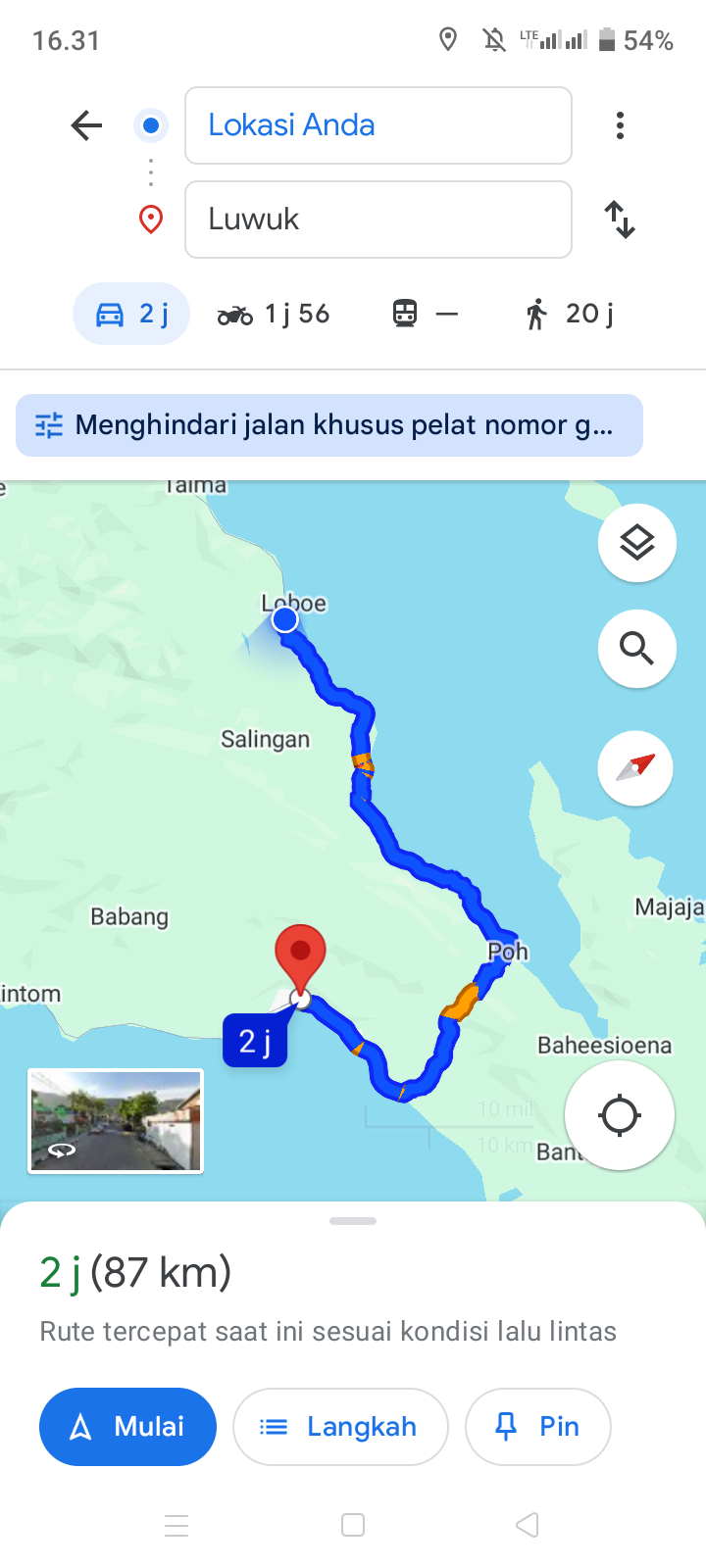This screenshot has height=1568, width=706.
Task: Open route options Menghindari jalan khusus chip
Action: click(x=329, y=425)
